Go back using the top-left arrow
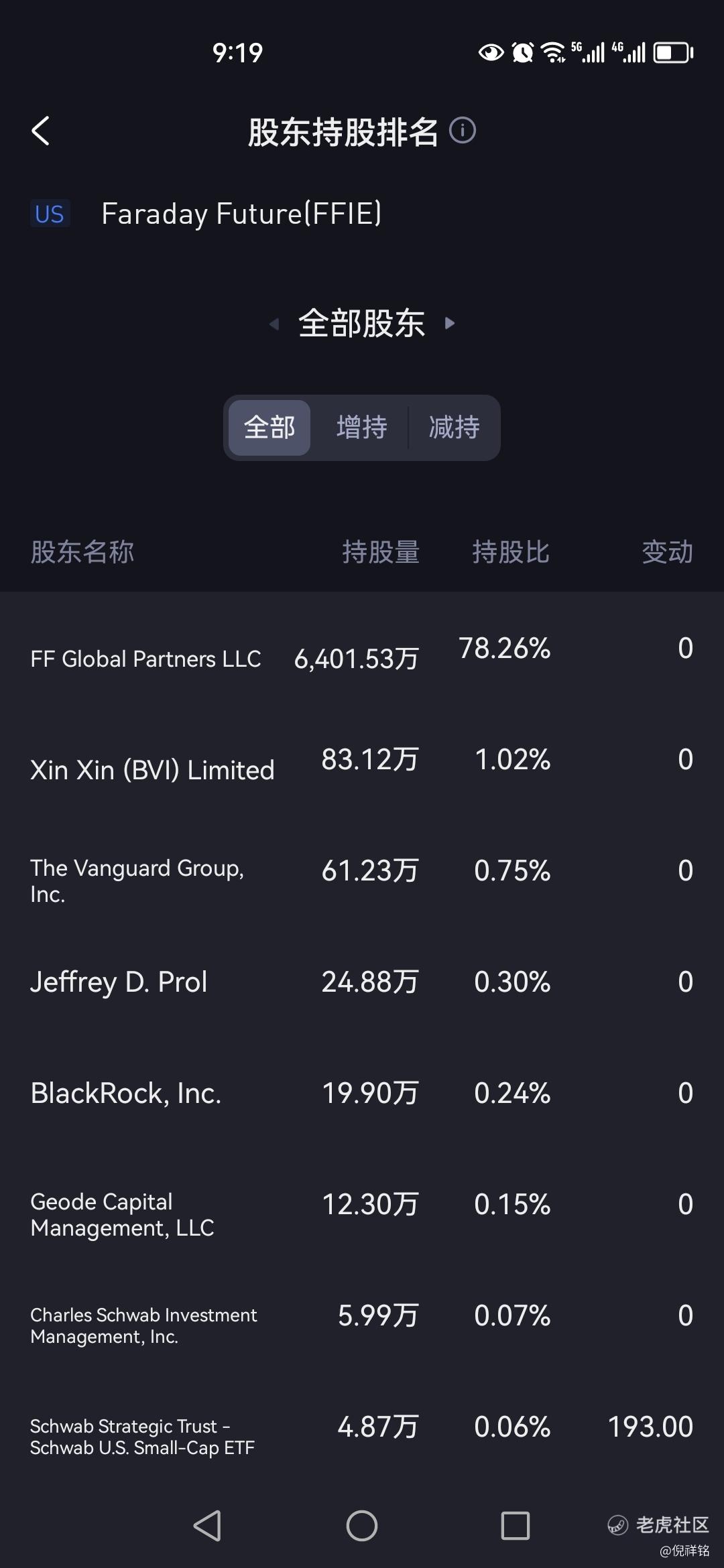724x1568 pixels. pyautogui.click(x=41, y=131)
